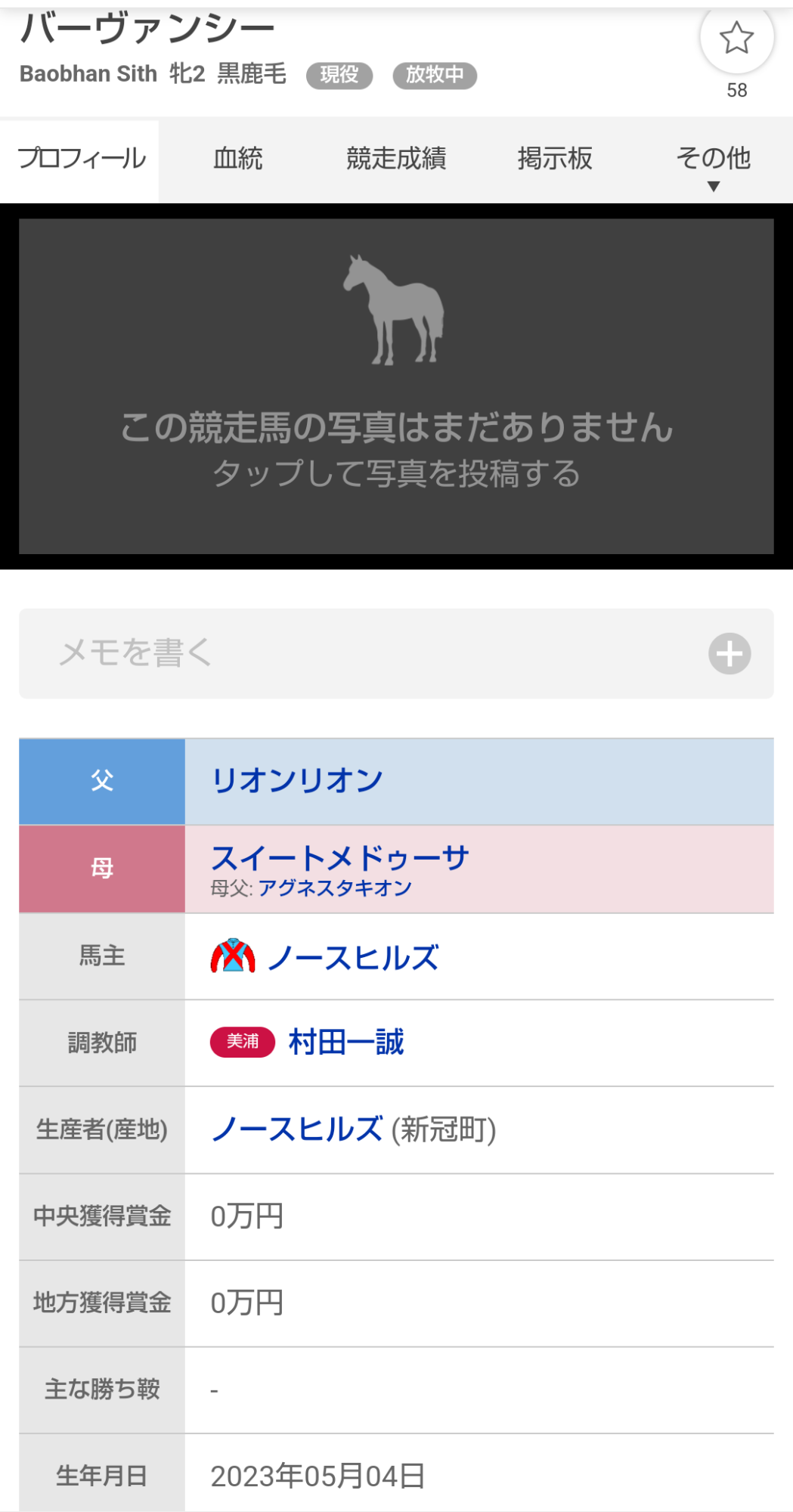
Task: Open the 競走成績 tab
Action: coord(396,159)
